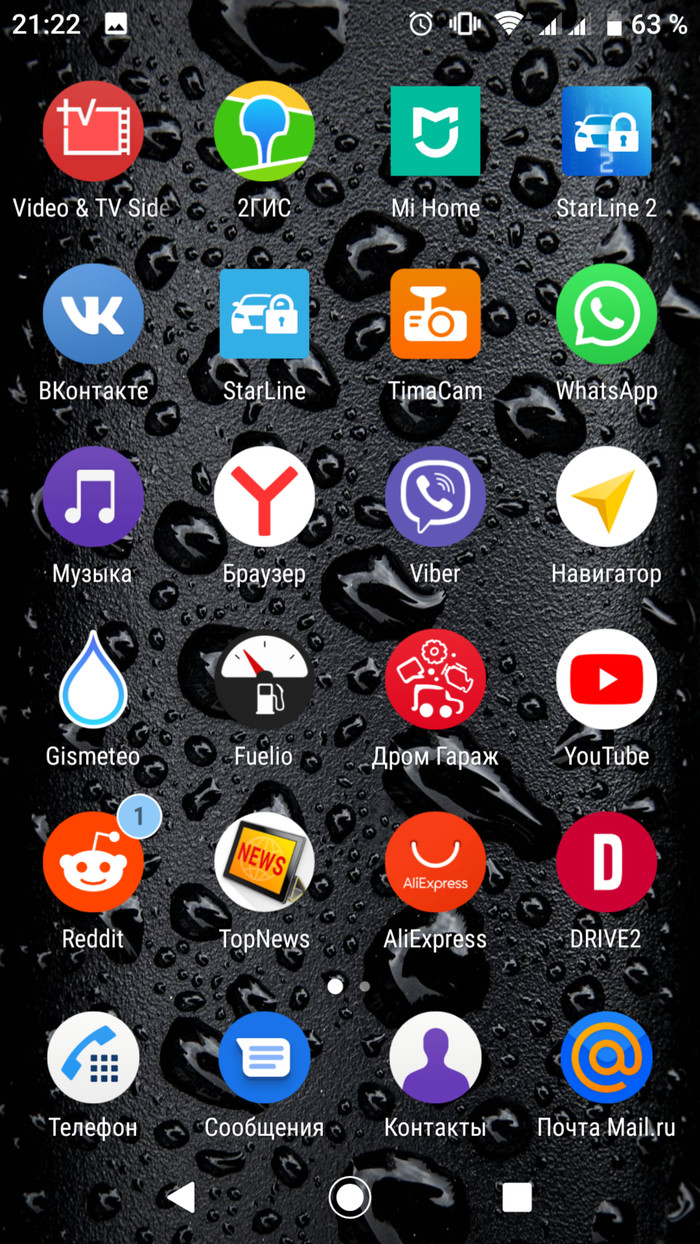Open the Video & TV SideView app

click(x=93, y=132)
